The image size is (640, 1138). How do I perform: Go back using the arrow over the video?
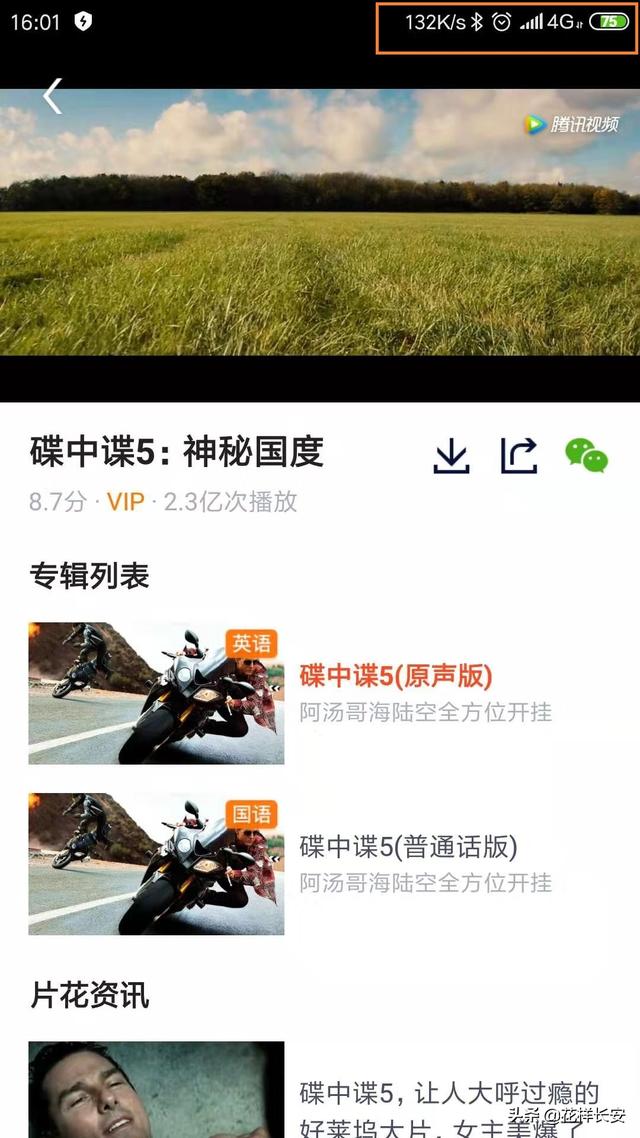(52, 96)
